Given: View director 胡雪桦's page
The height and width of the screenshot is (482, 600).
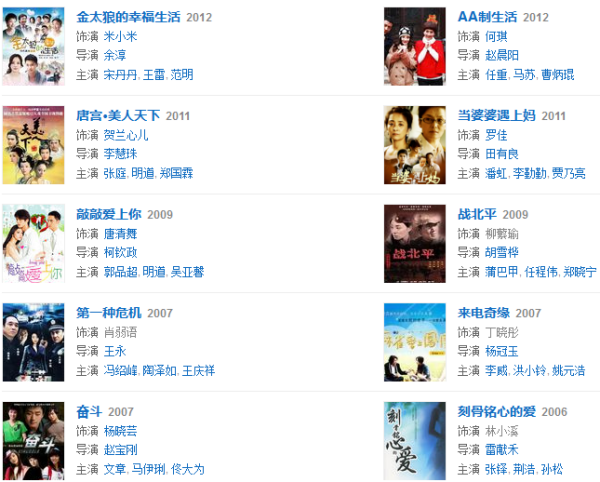Looking at the screenshot, I should tap(503, 252).
